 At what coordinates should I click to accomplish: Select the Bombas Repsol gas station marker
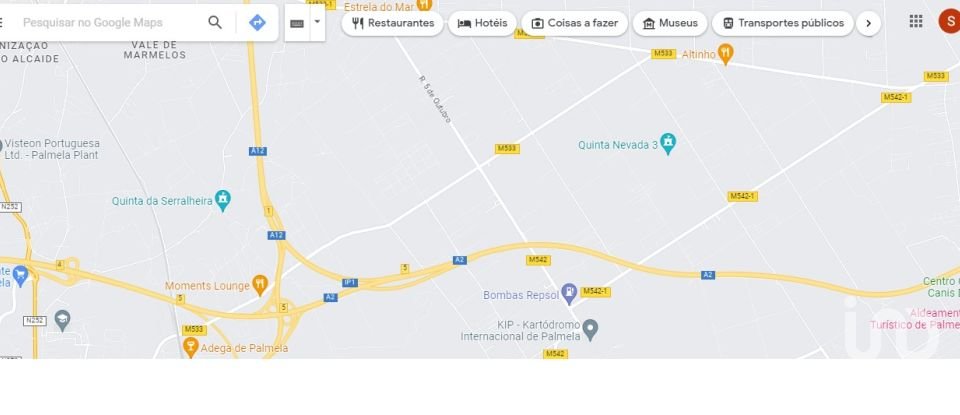pyautogui.click(x=569, y=294)
